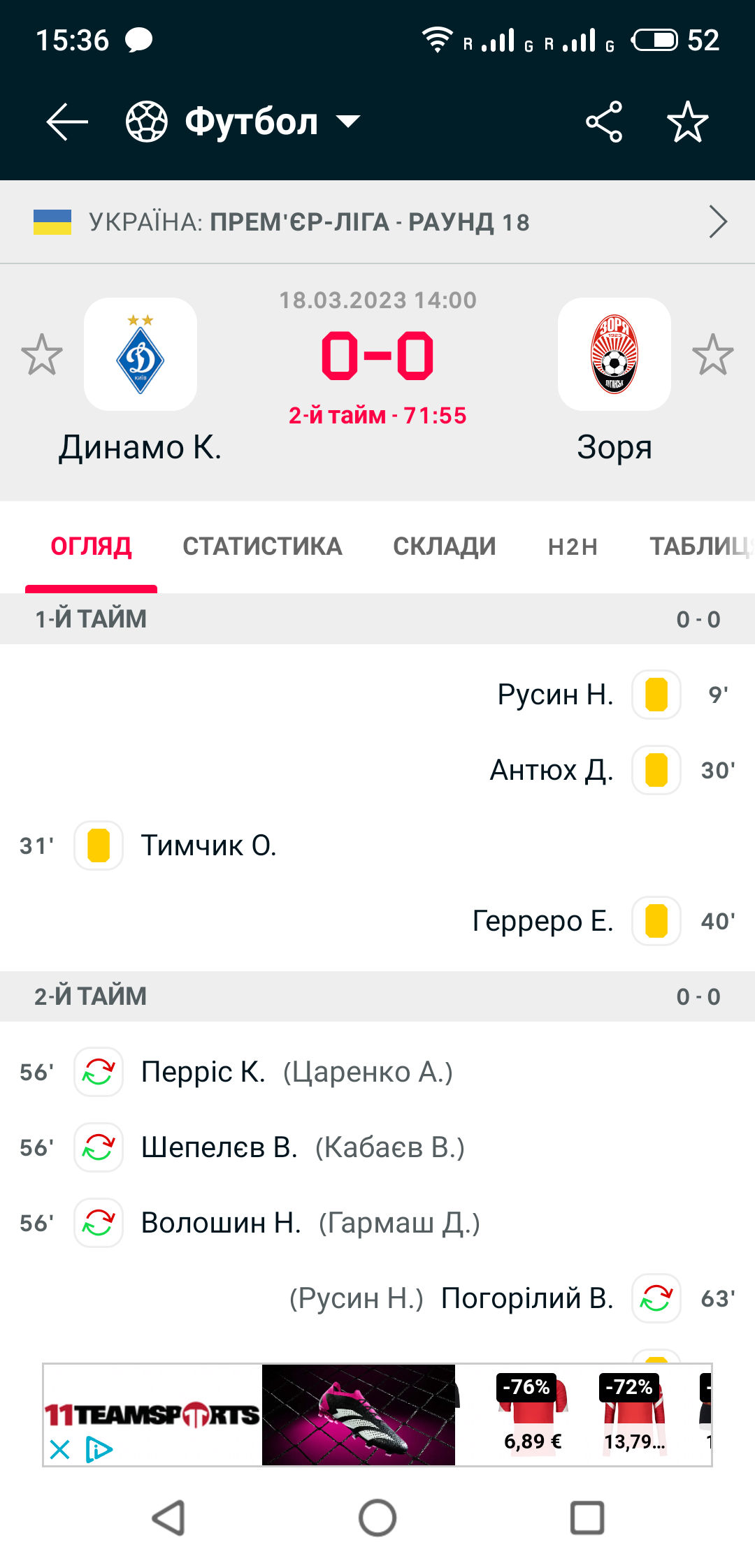Screen dimensions: 755x1568
Task: Tap the system home button
Action: [x=377, y=1518]
